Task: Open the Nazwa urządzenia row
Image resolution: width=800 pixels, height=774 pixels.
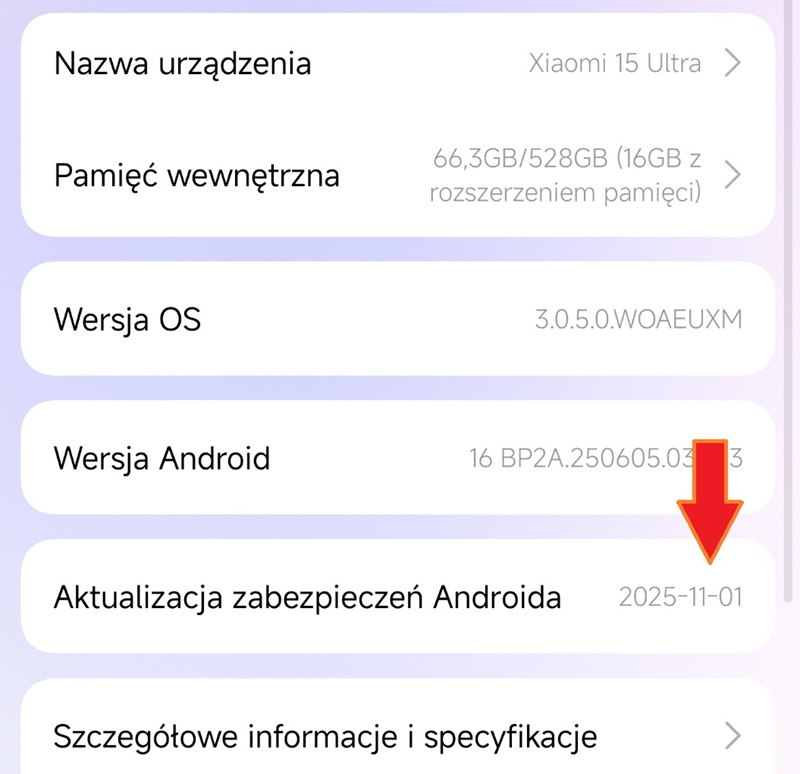Action: pos(397,64)
